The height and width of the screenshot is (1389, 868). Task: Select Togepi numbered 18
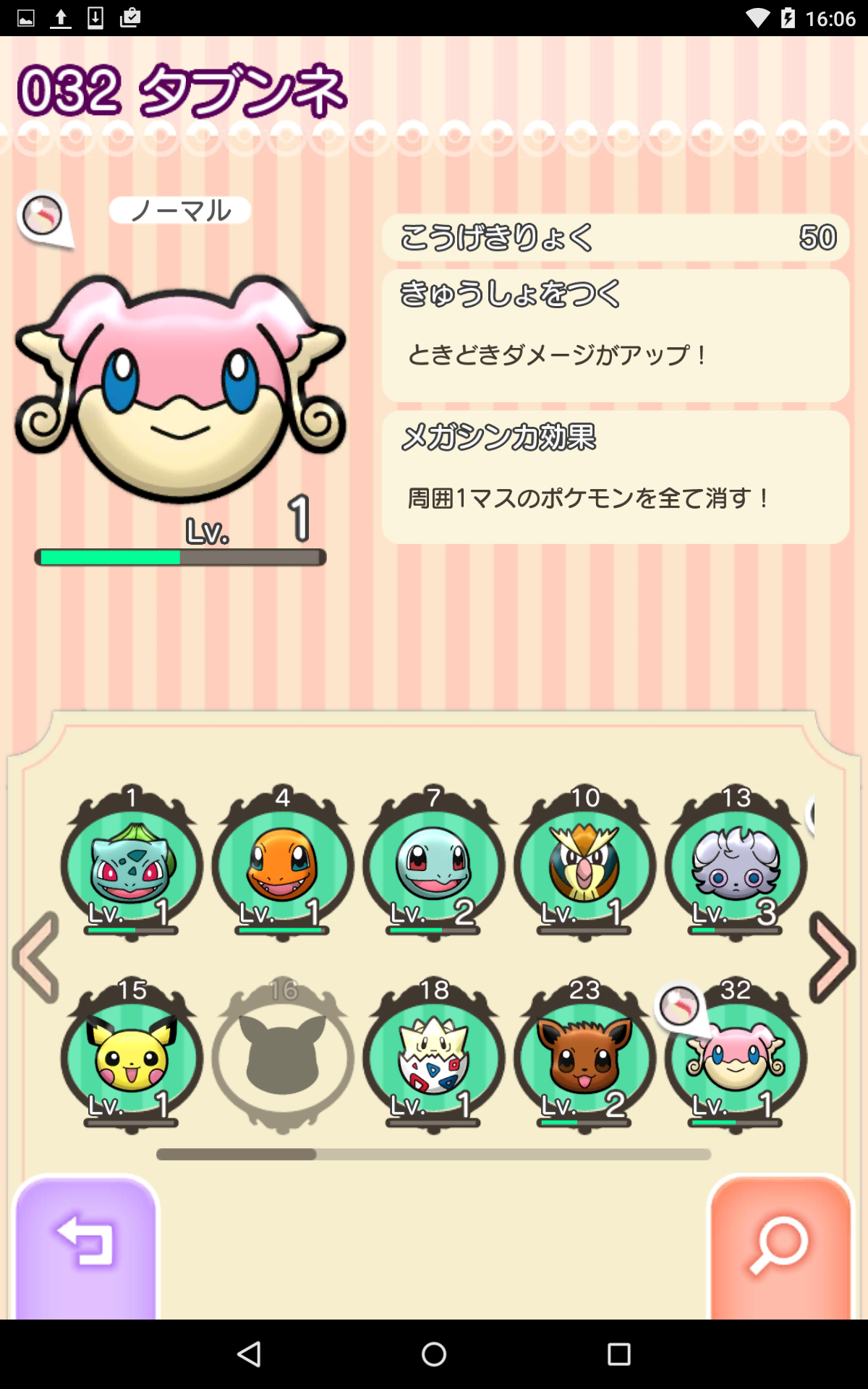click(x=434, y=1058)
